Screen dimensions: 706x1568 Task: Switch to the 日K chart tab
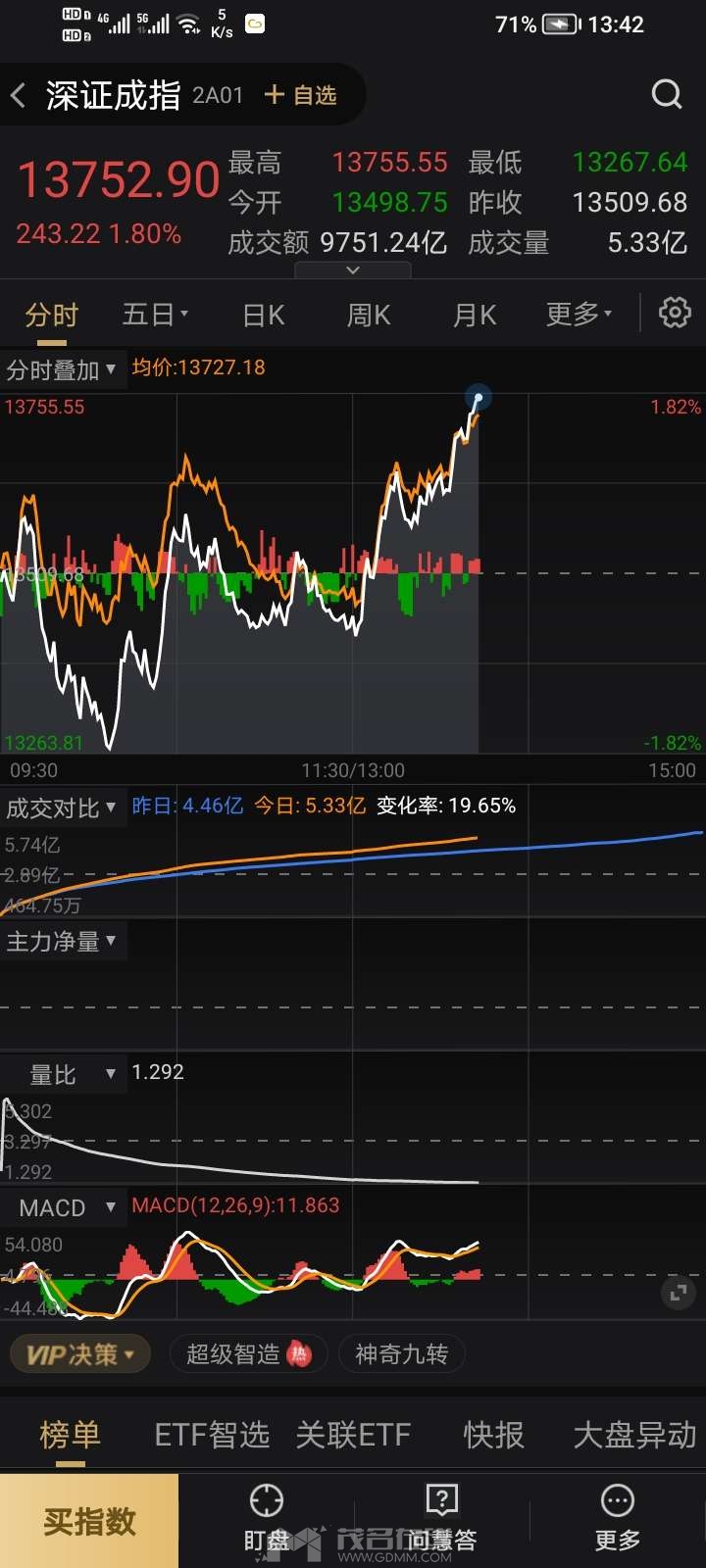tap(264, 315)
